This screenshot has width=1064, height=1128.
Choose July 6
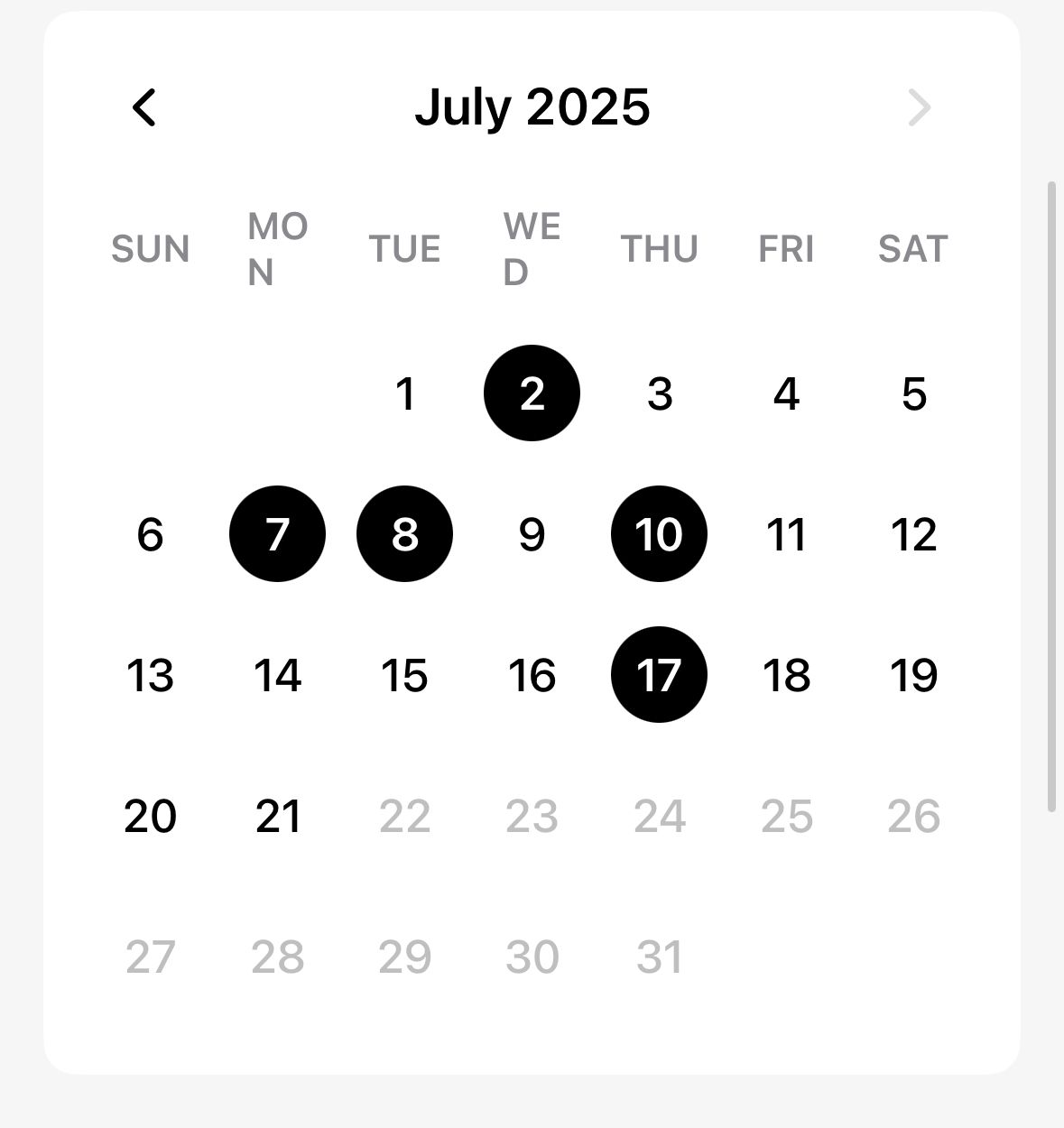150,534
